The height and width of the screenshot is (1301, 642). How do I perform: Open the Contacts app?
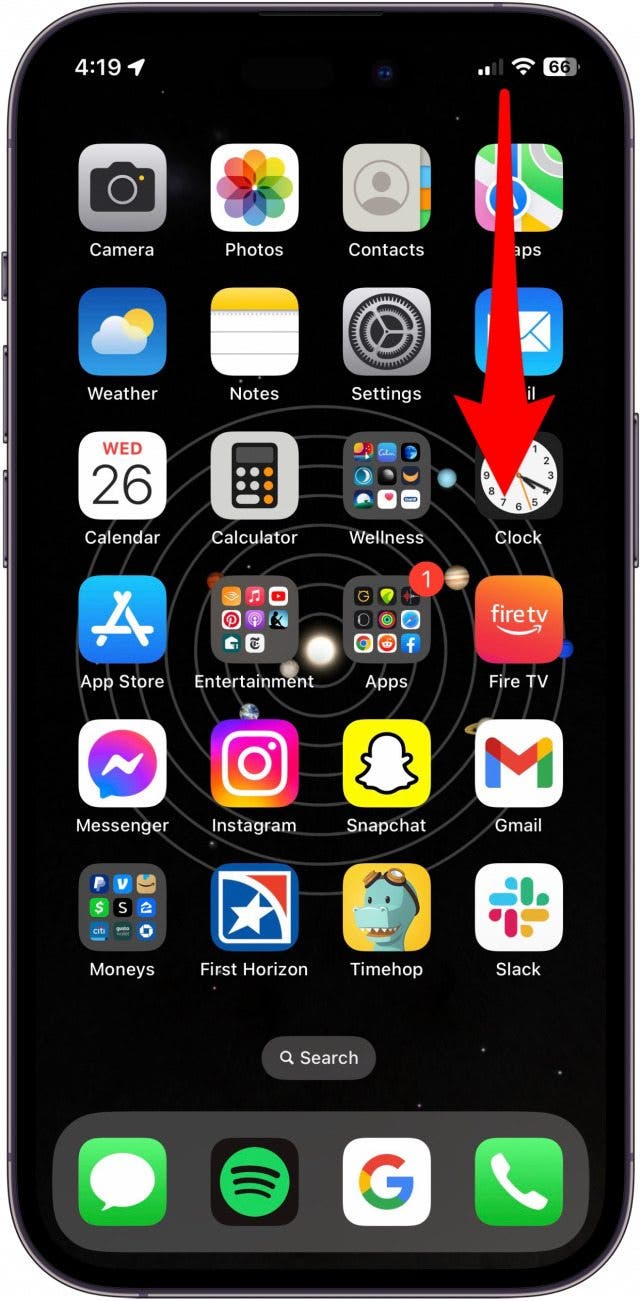pos(386,188)
